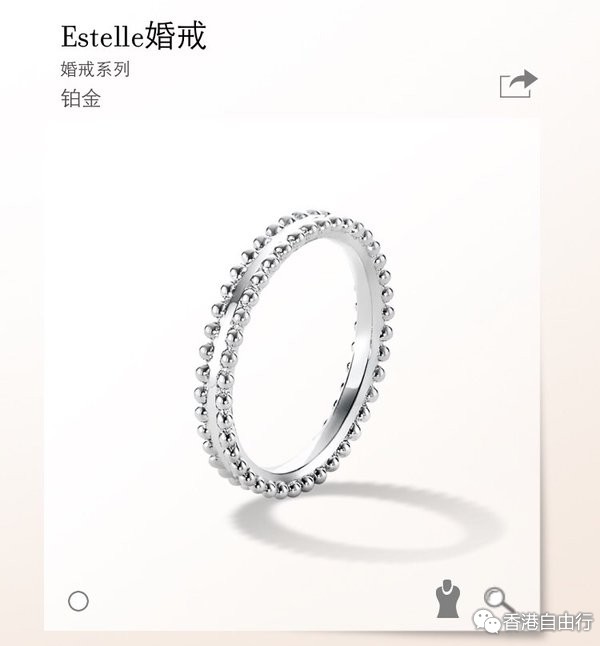Zoom in with the magnifier icon

click(x=496, y=599)
